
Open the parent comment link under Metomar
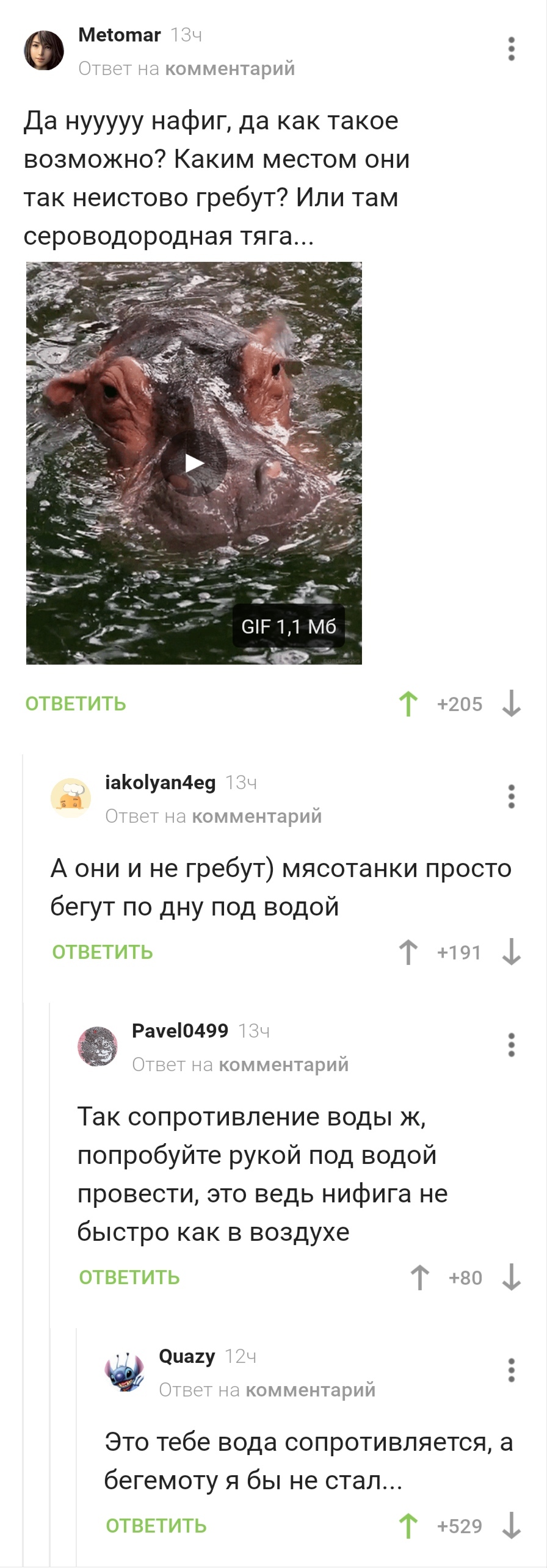click(230, 68)
